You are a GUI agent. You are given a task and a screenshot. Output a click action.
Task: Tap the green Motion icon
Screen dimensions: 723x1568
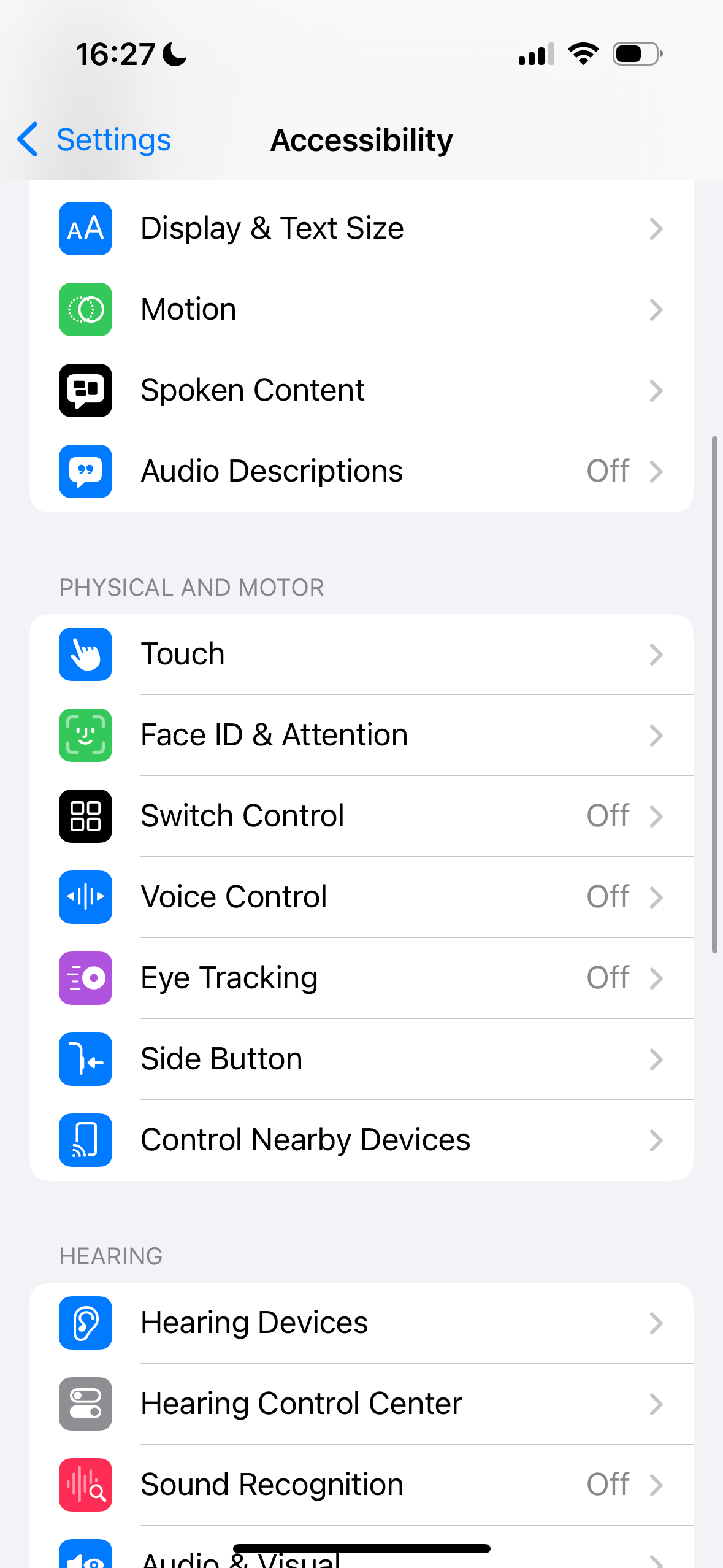[x=85, y=309]
